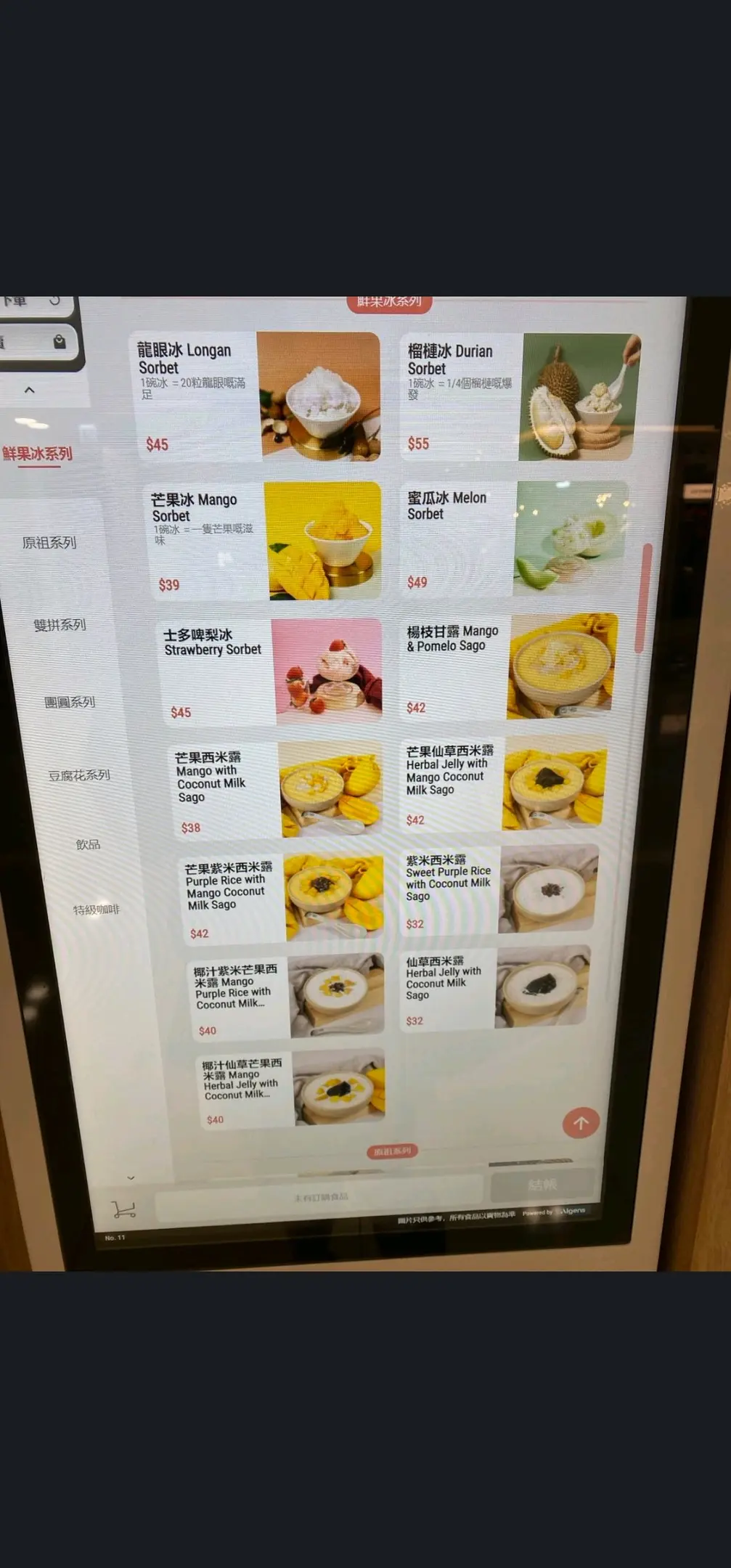Open Sweet Purple Rice with Coconut Milk Sago
This screenshot has width=731, height=1568.
point(499,890)
